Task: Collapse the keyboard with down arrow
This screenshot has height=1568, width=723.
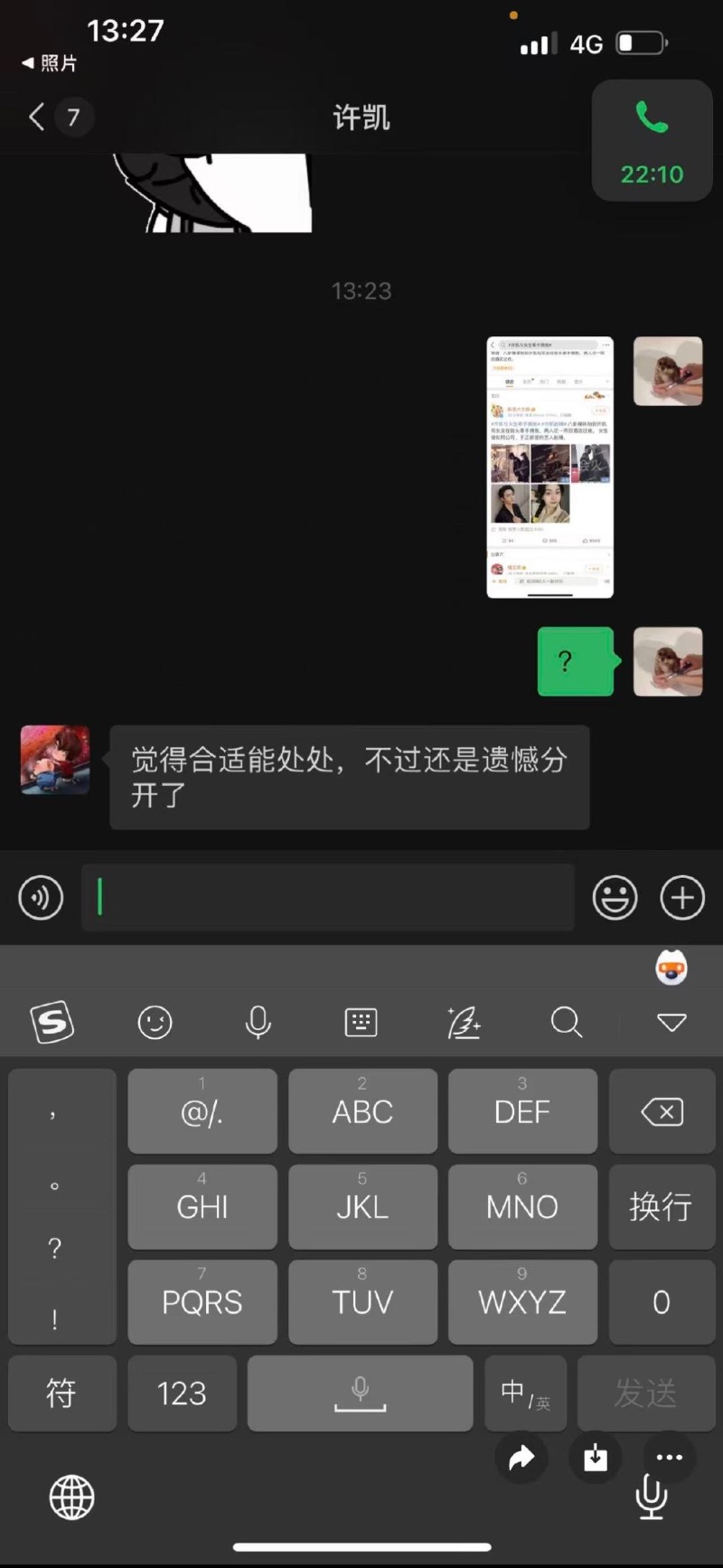Action: tap(671, 1023)
